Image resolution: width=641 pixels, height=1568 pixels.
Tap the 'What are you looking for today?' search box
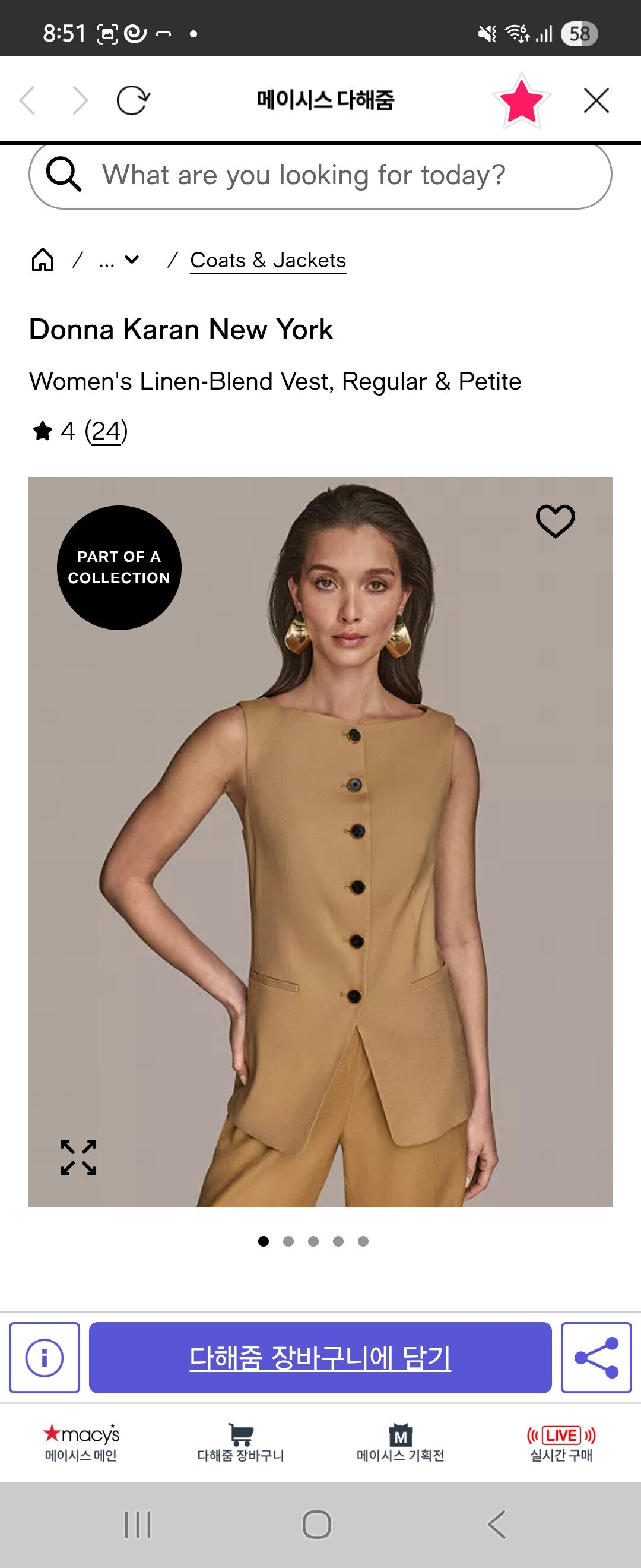pos(320,175)
